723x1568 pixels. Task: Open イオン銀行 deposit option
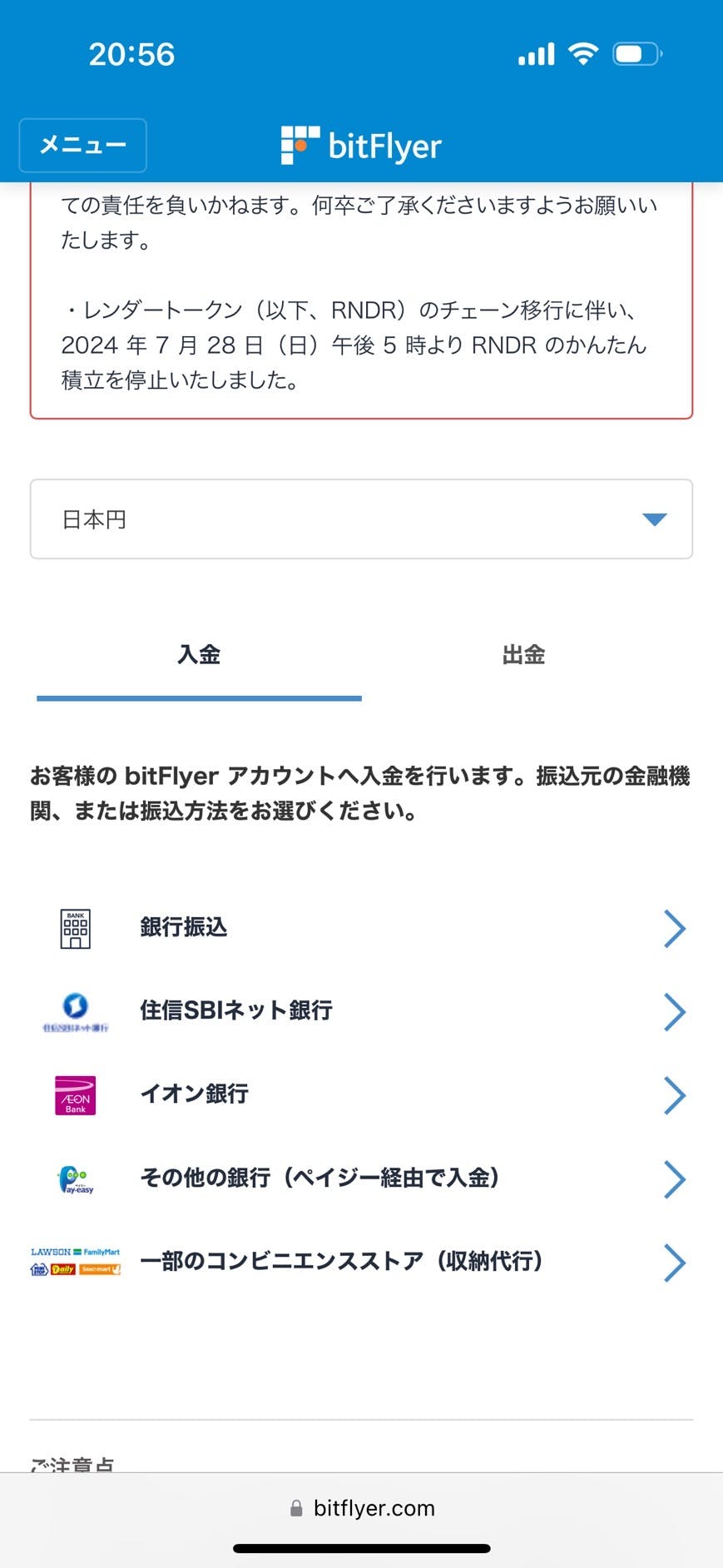tap(361, 1094)
